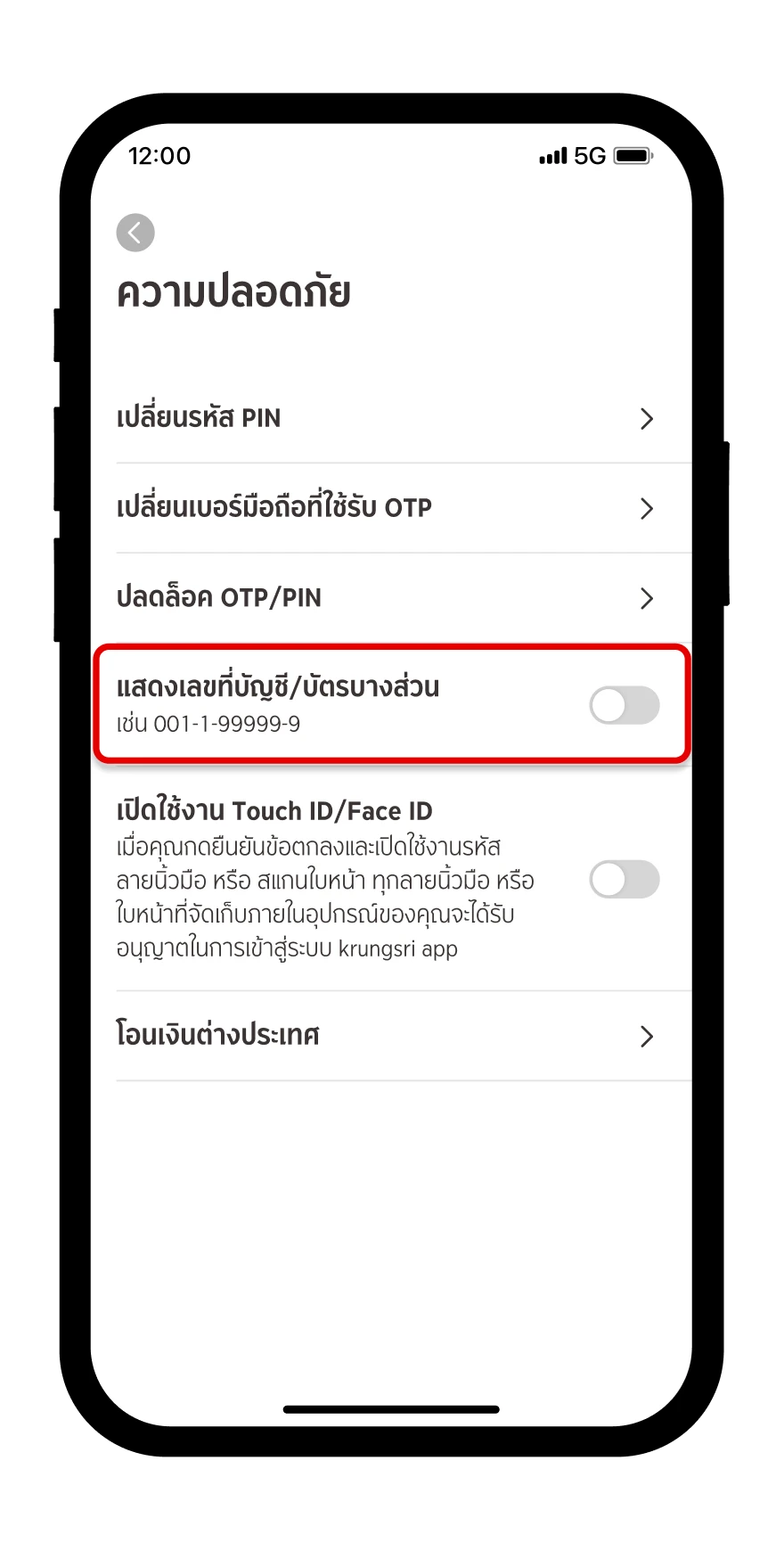
Task: Enable the Touch ID/Face ID switch
Action: coord(624,879)
